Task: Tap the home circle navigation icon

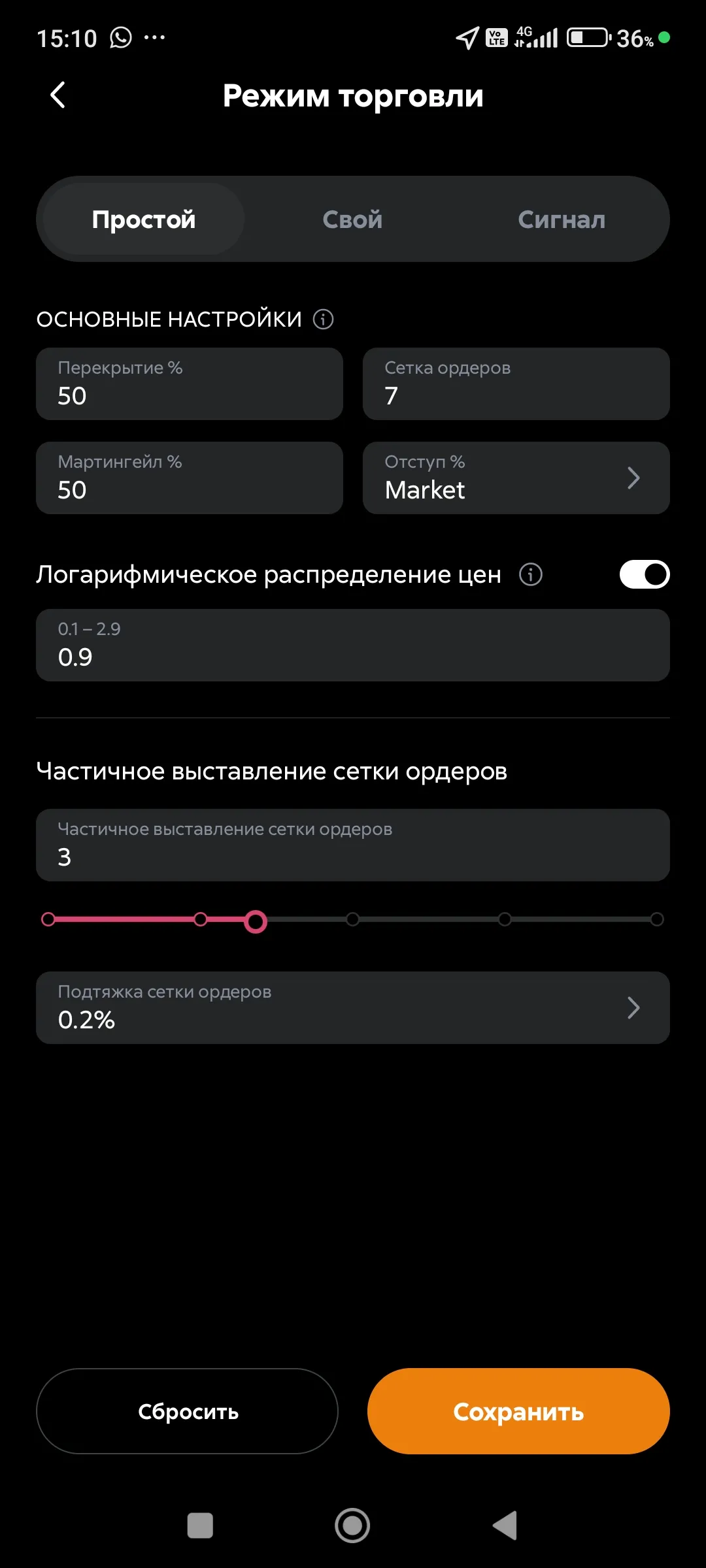Action: [352, 1525]
